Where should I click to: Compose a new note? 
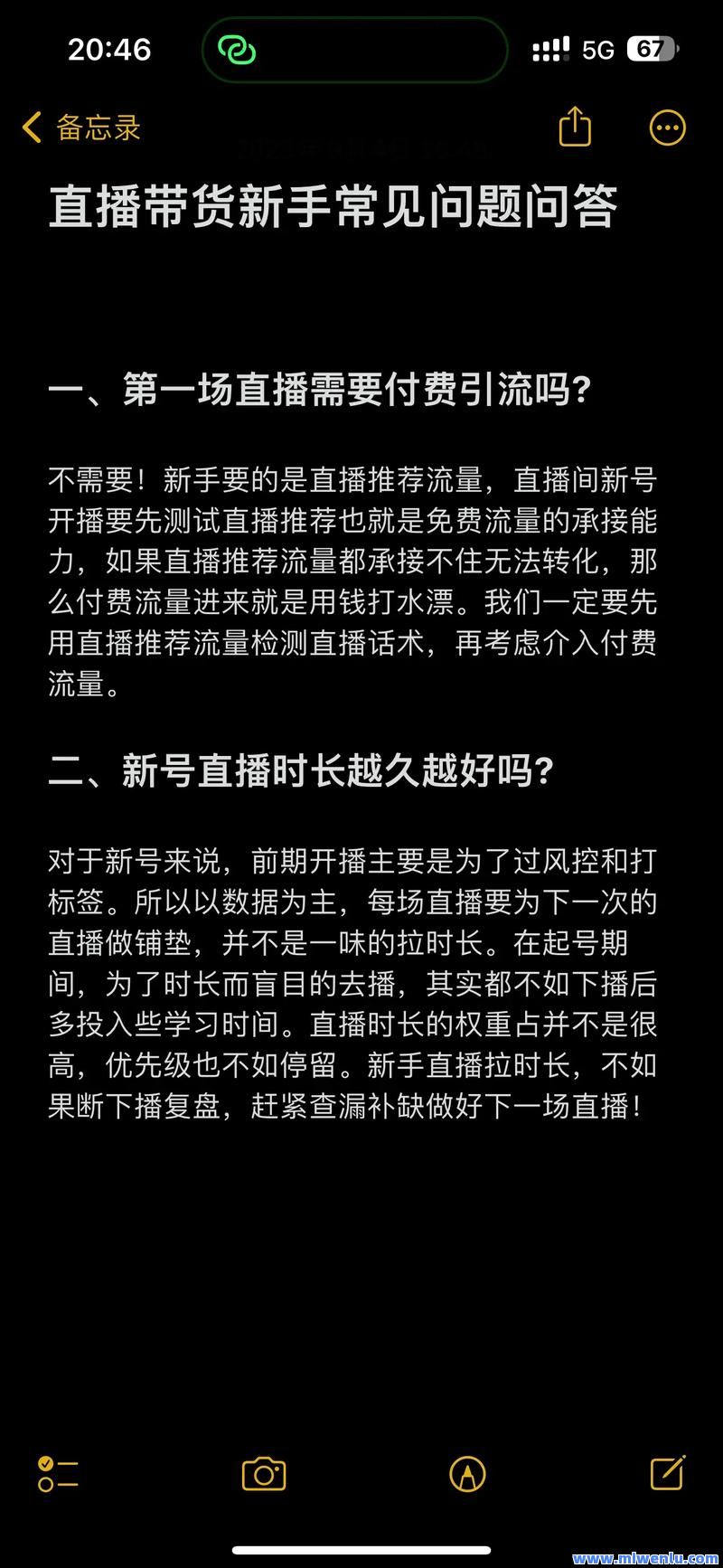coord(668,1472)
